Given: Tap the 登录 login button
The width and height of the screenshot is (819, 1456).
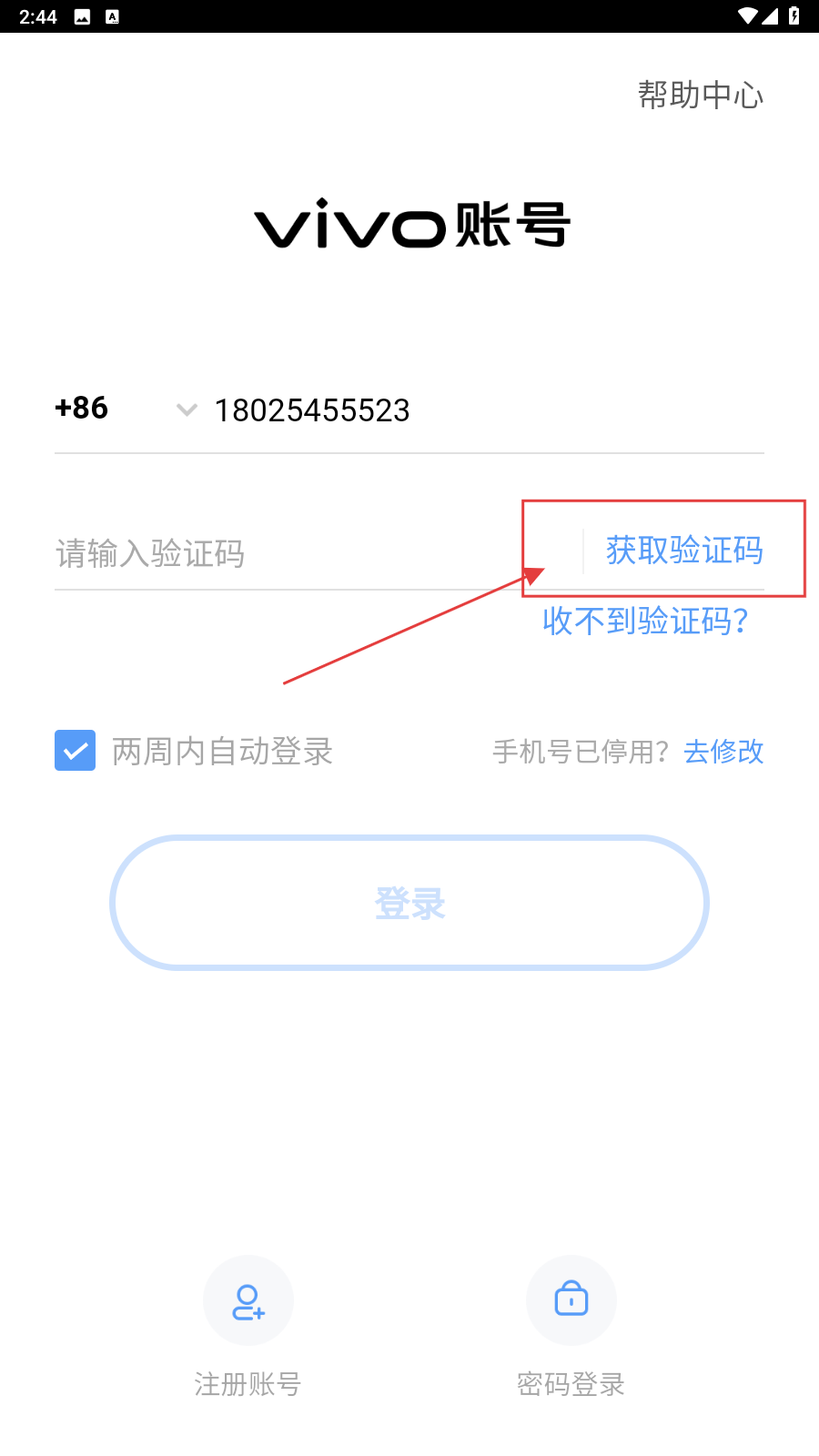Looking at the screenshot, I should (409, 903).
